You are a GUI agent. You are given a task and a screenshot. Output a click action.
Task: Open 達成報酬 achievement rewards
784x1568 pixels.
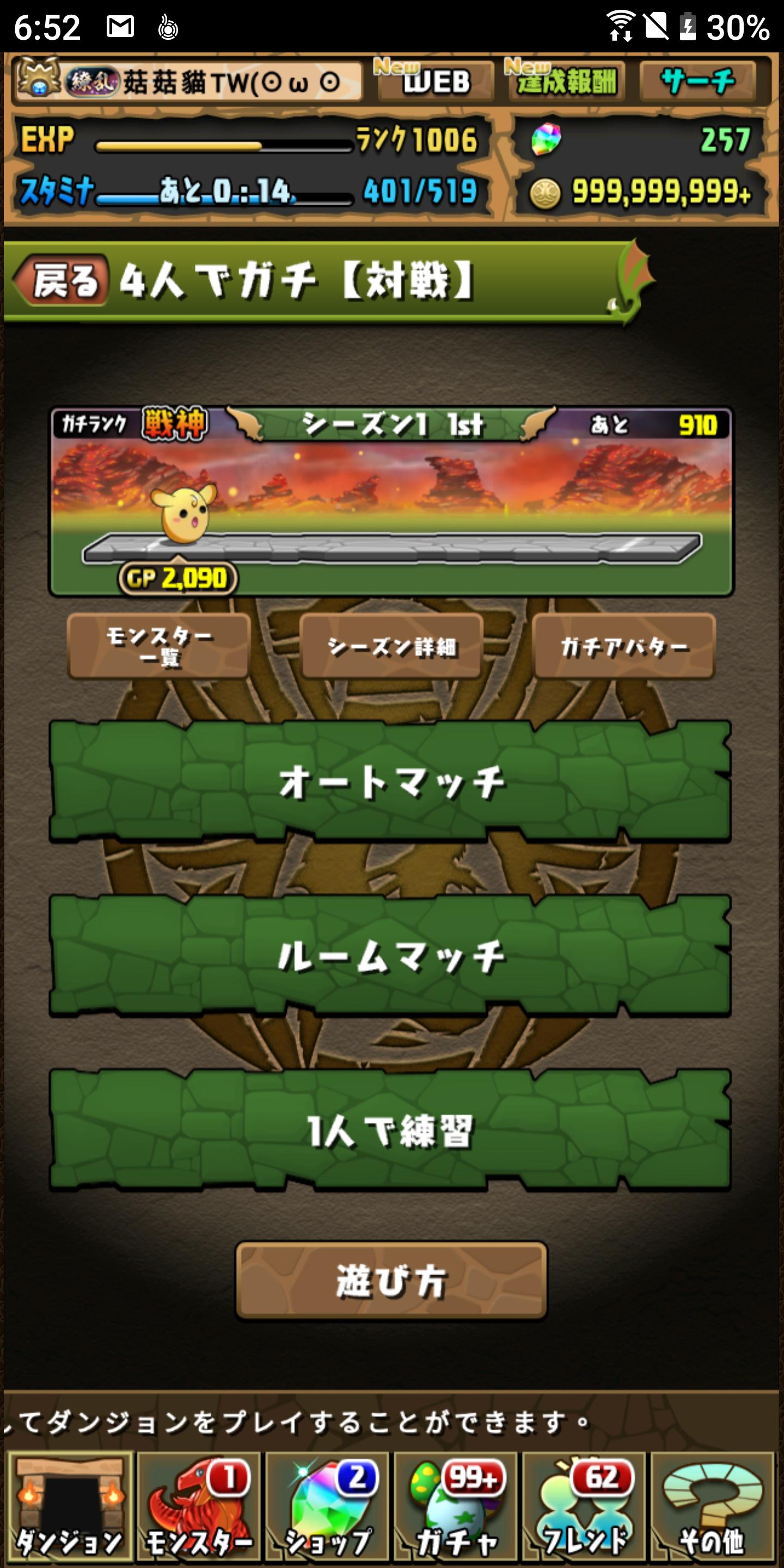(x=567, y=82)
